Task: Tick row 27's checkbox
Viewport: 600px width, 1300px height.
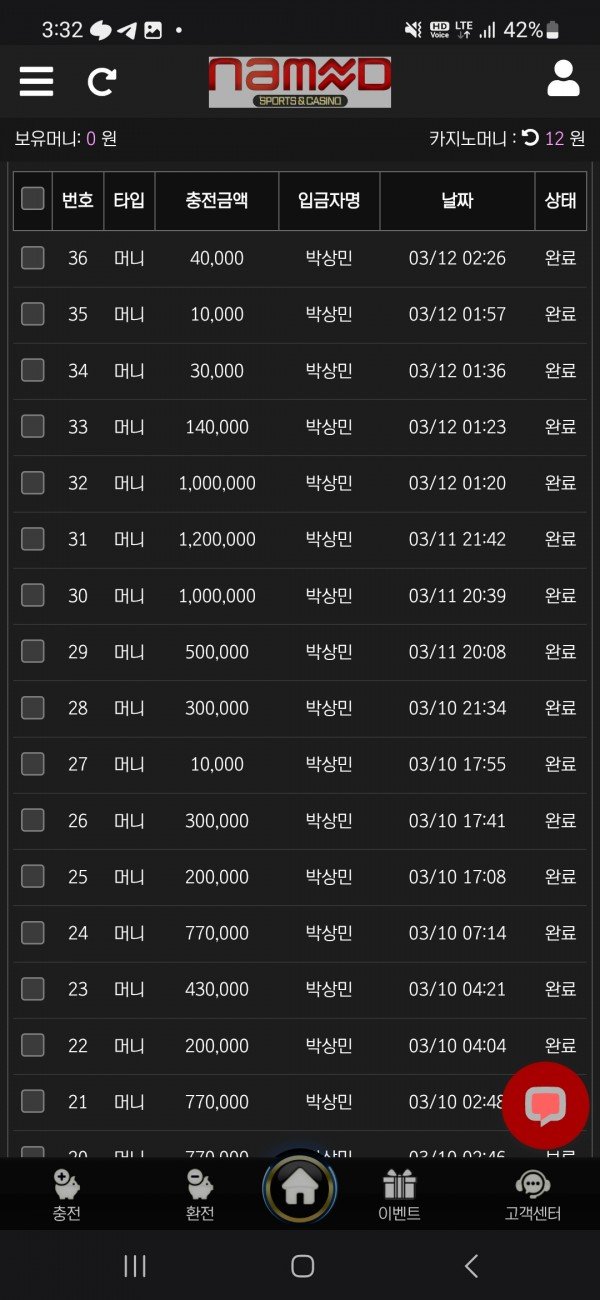Action: [x=33, y=764]
